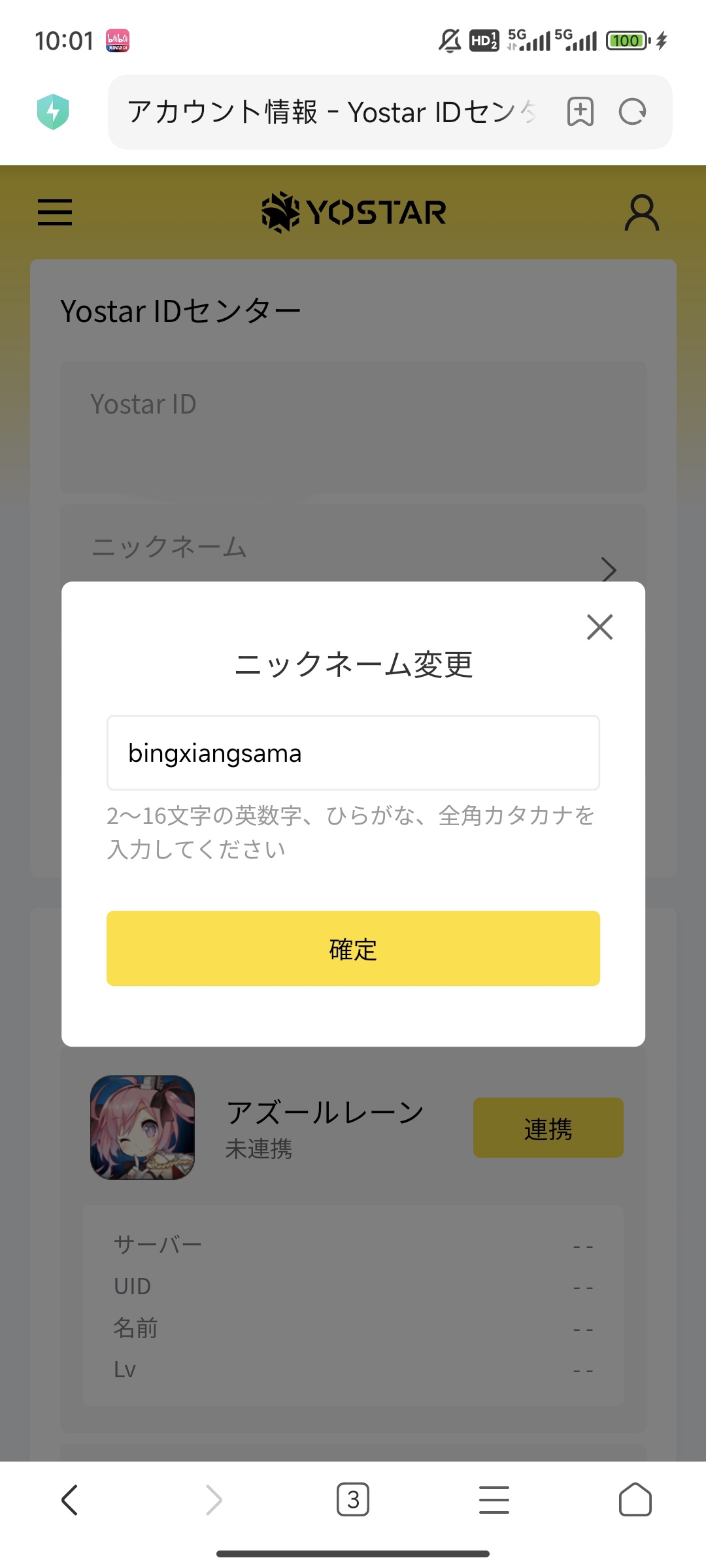Viewport: 706px width, 1568px height.
Task: Open the bookmark/add page icon in address bar
Action: [x=580, y=112]
